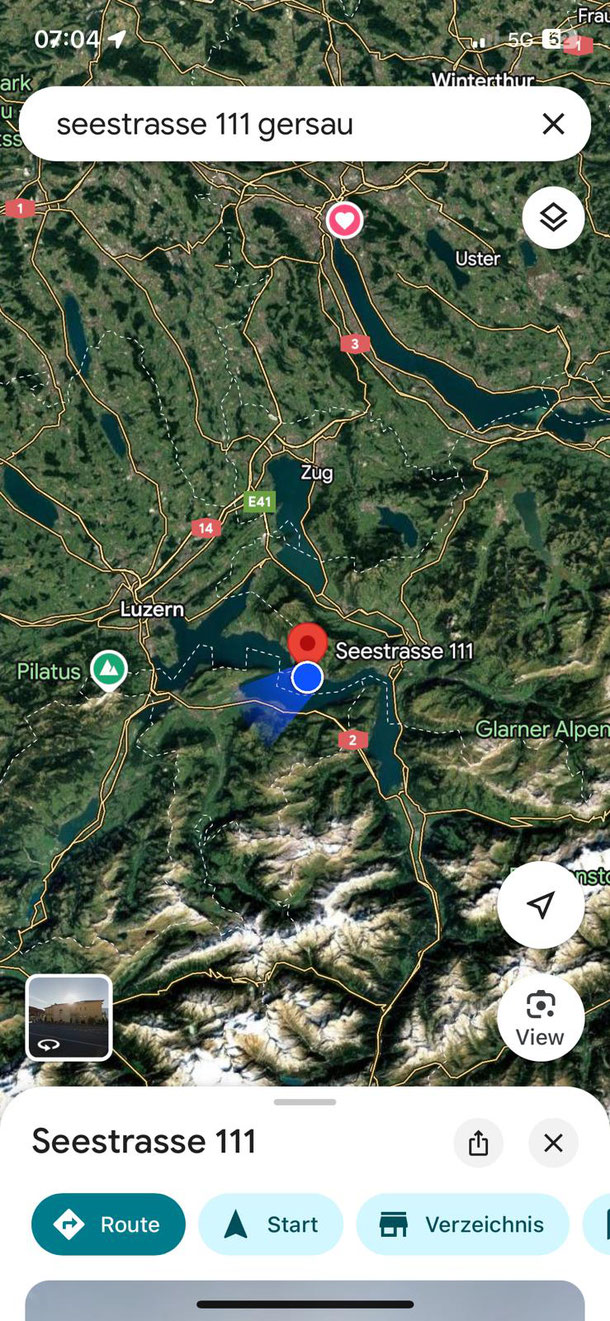Open the Verzeichnis chip
Image resolution: width=610 pixels, height=1321 pixels.
click(x=463, y=1224)
